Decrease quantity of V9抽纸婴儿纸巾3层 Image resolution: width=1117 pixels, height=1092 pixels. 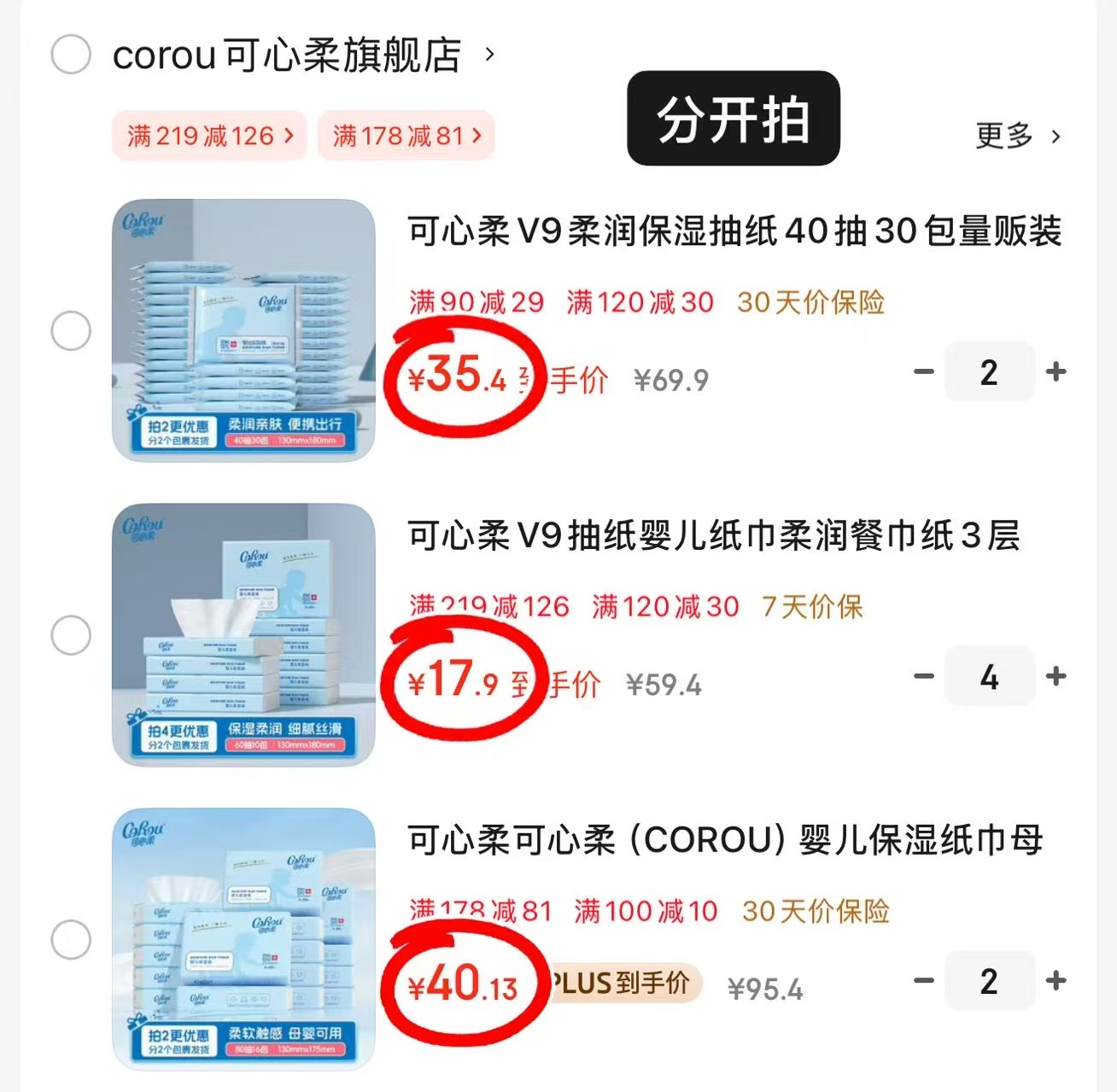pos(924,676)
